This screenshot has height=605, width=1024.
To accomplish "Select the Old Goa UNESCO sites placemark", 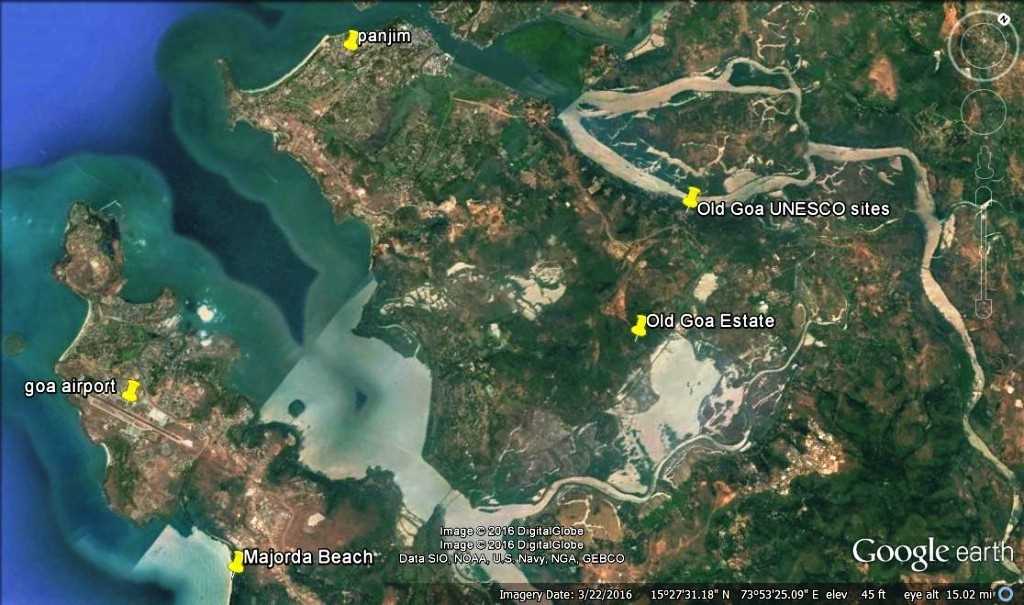I will (x=691, y=197).
